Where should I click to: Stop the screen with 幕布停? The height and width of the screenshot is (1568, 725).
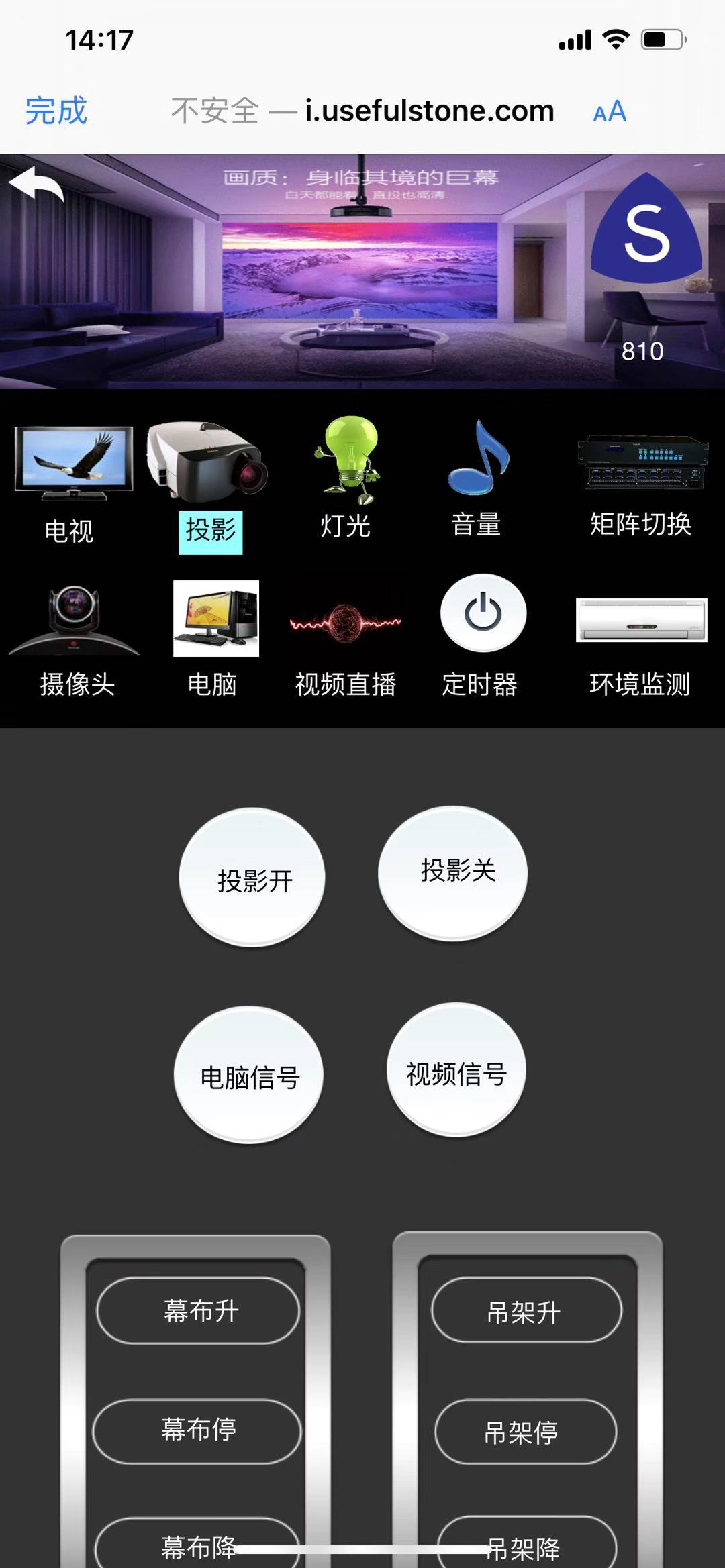(x=197, y=1431)
